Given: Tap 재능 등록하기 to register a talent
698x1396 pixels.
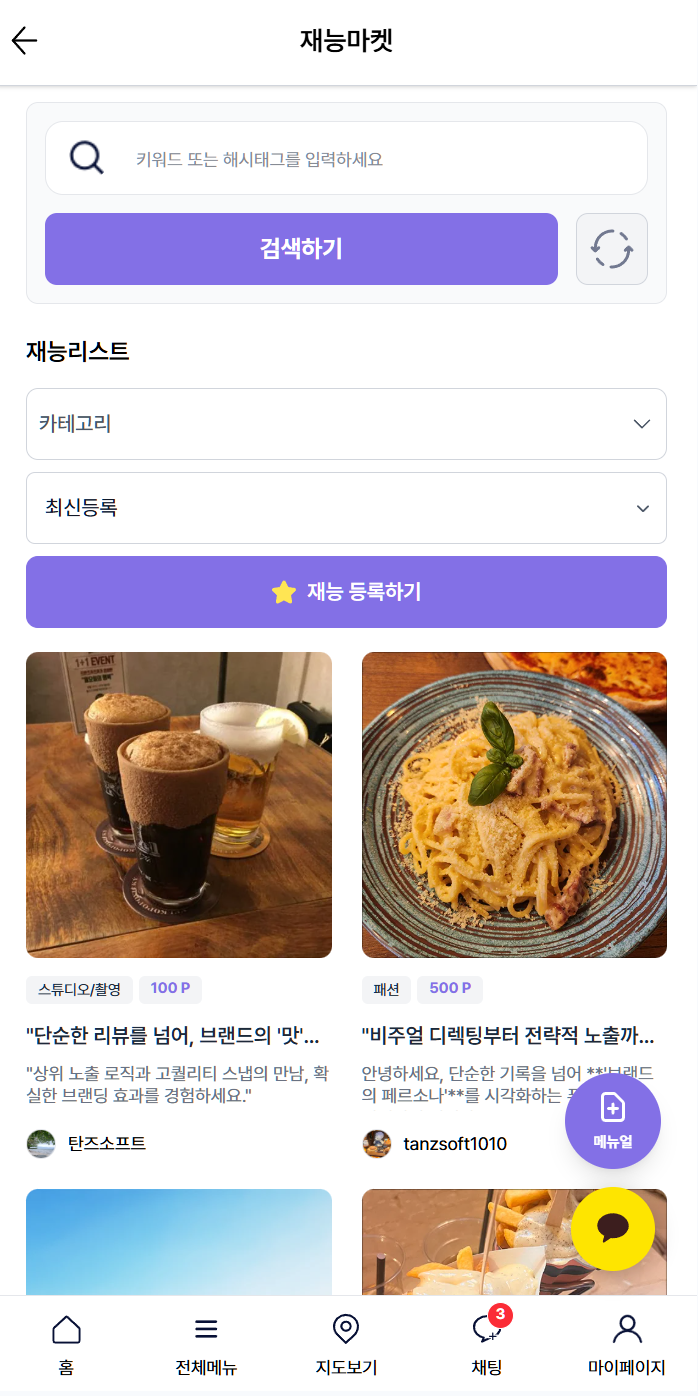Looking at the screenshot, I should (x=346, y=592).
